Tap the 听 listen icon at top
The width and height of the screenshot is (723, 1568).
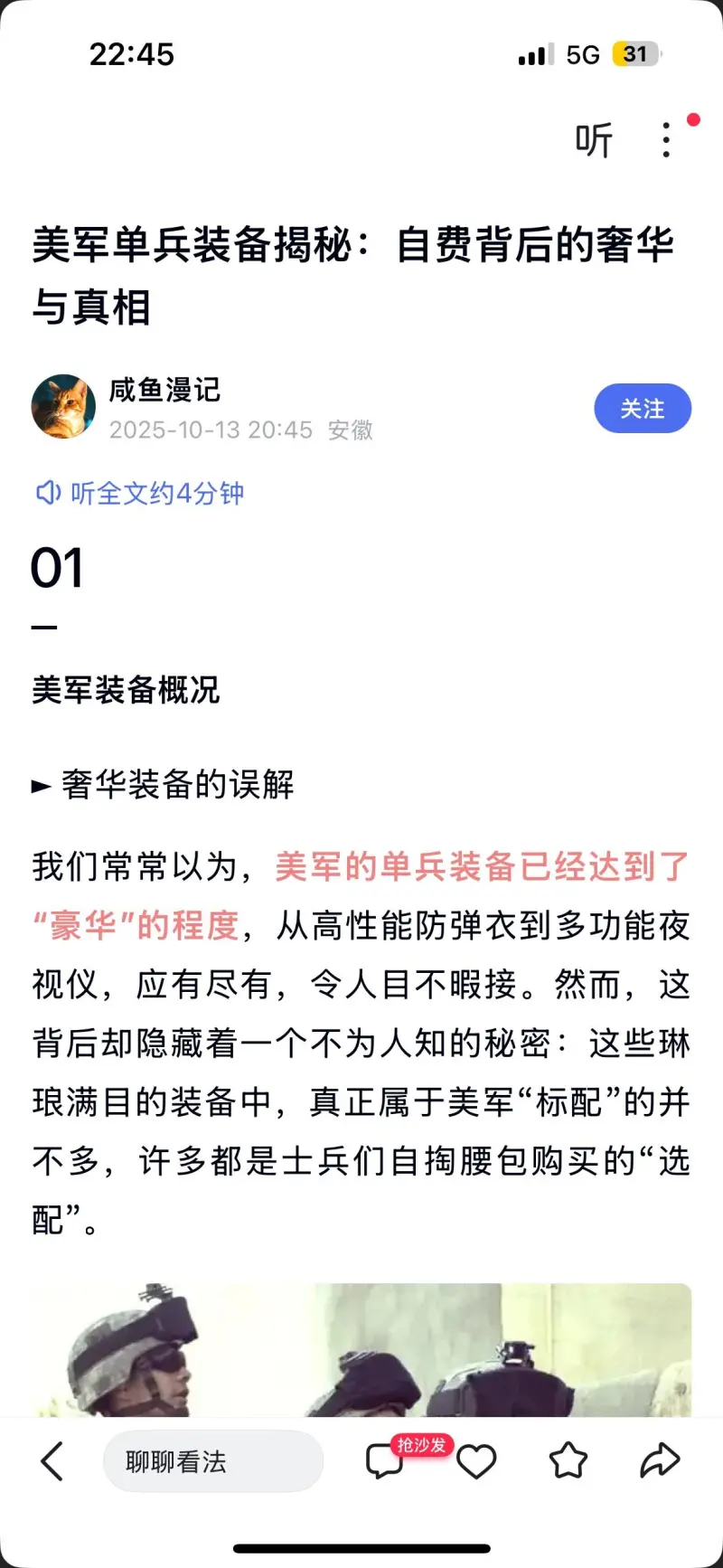point(594,140)
